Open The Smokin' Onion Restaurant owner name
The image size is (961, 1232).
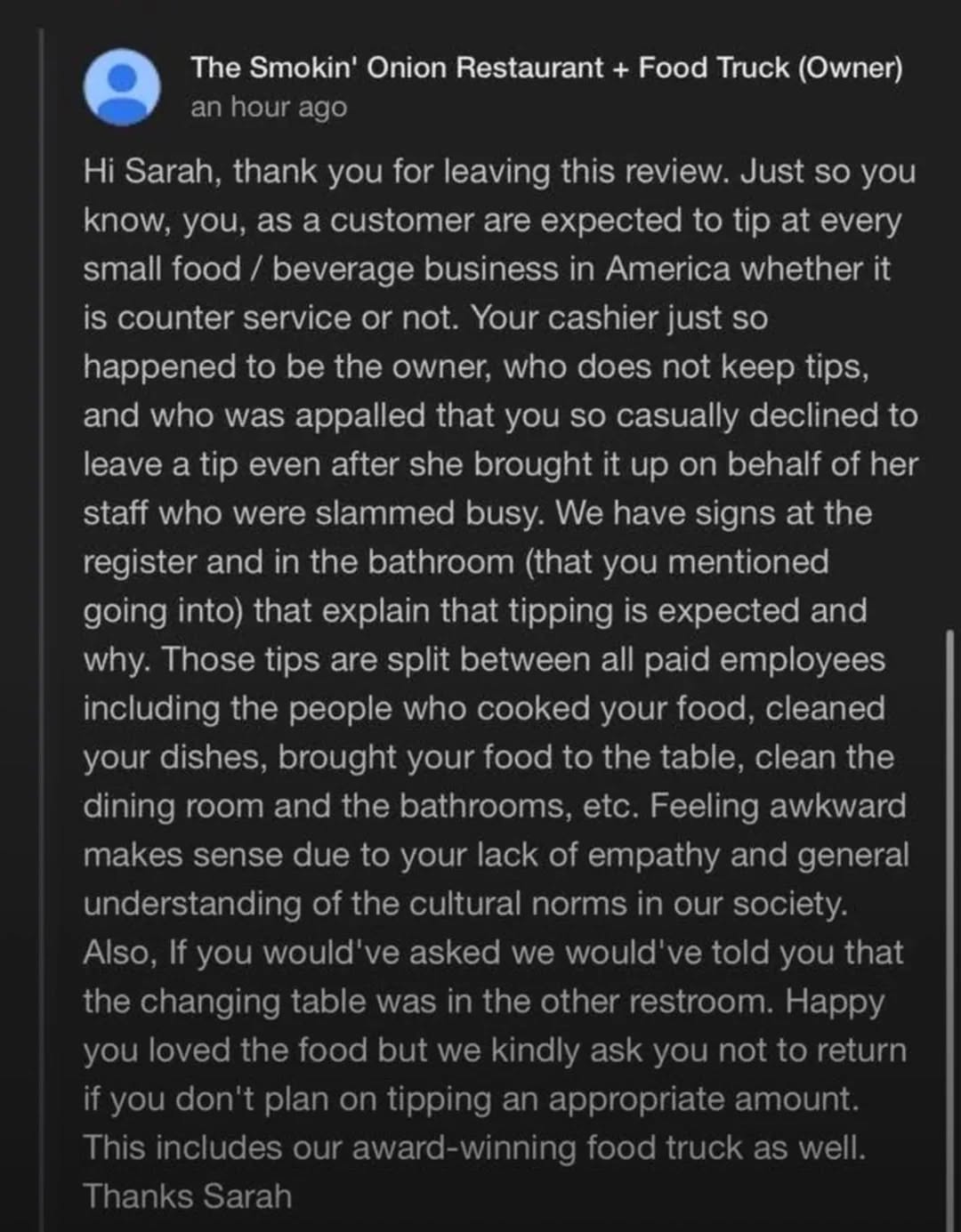(546, 67)
